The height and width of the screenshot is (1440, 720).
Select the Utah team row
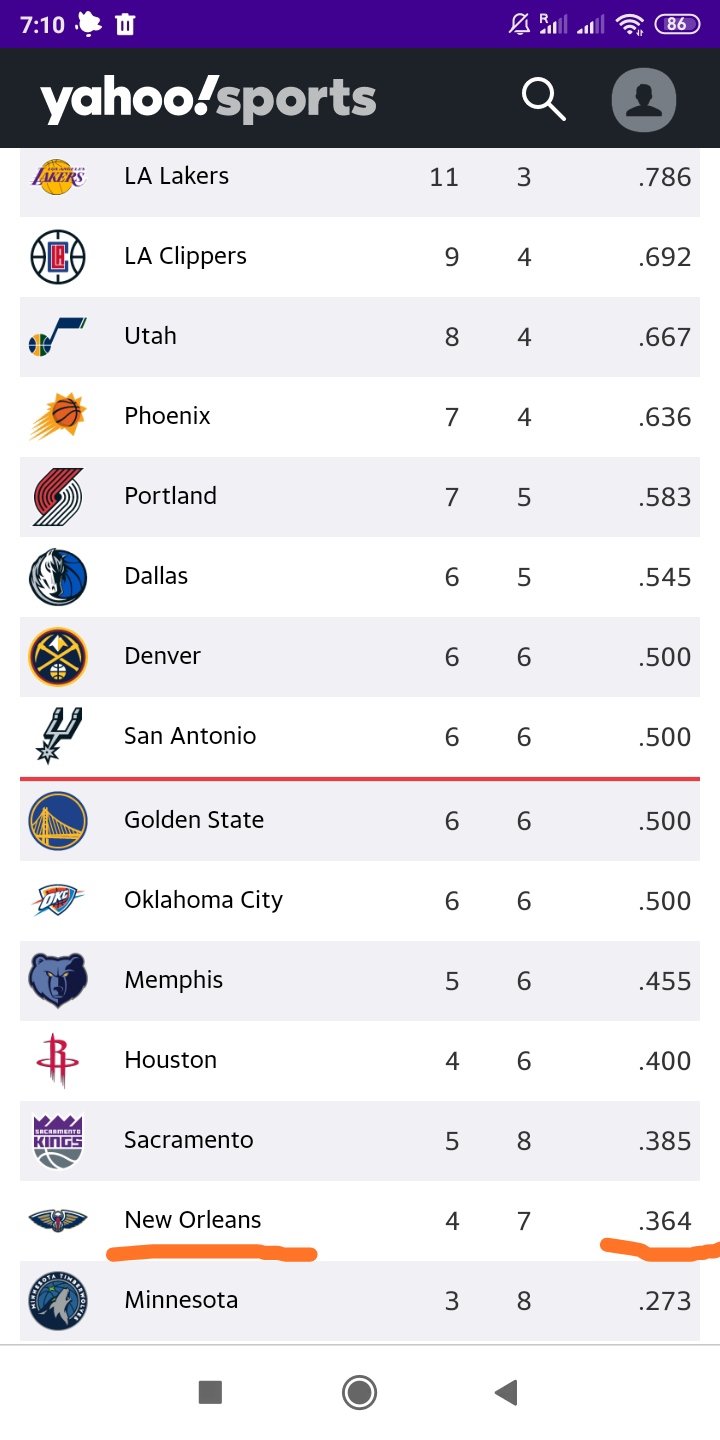[x=360, y=337]
